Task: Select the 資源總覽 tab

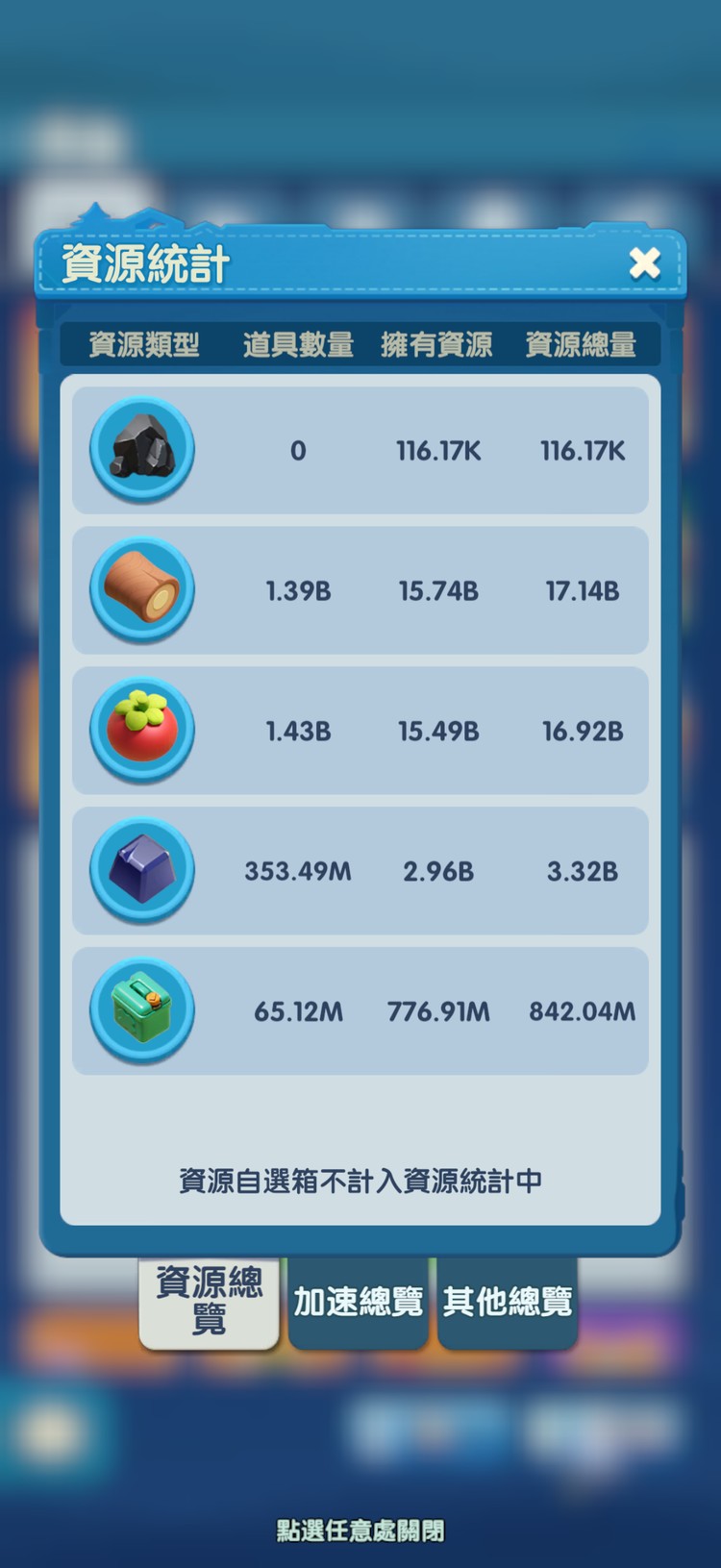Action: coord(209,1302)
